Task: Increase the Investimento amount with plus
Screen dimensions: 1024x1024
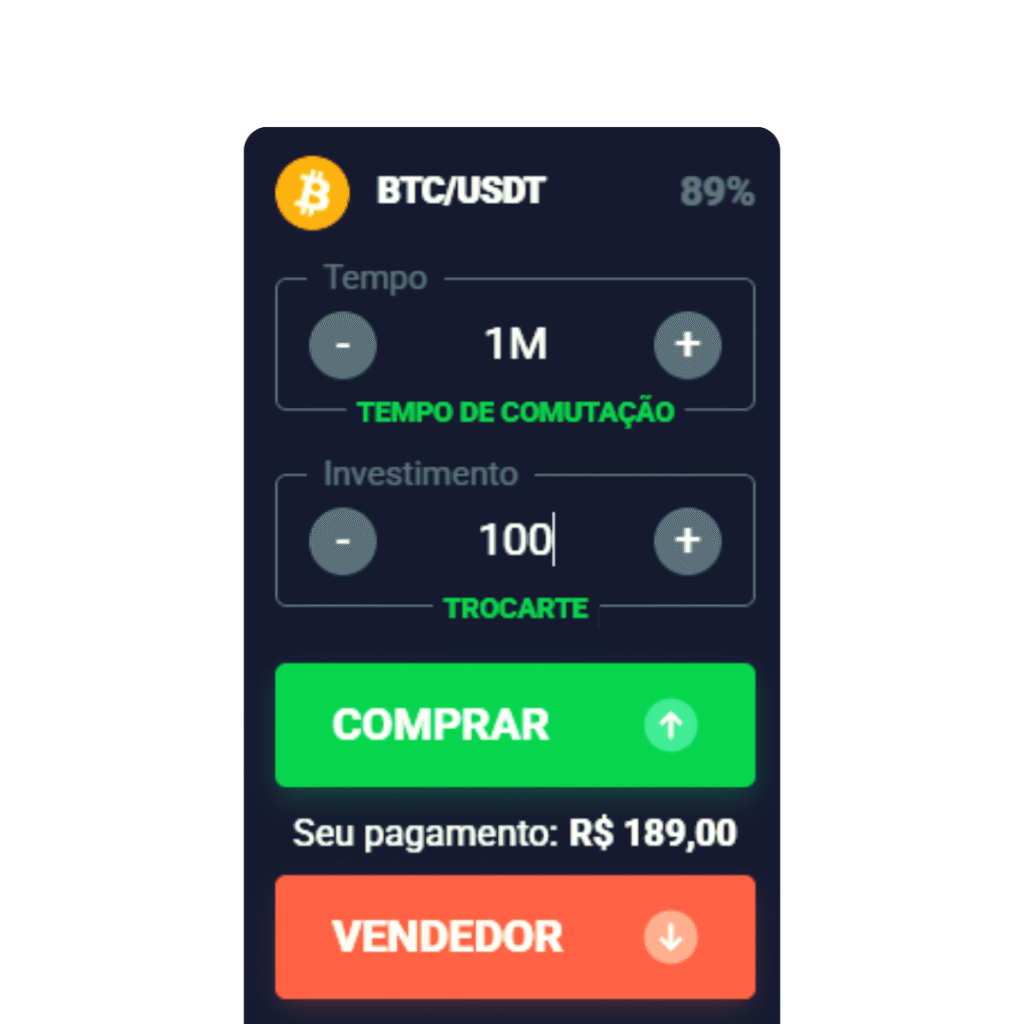Action: pyautogui.click(x=687, y=541)
